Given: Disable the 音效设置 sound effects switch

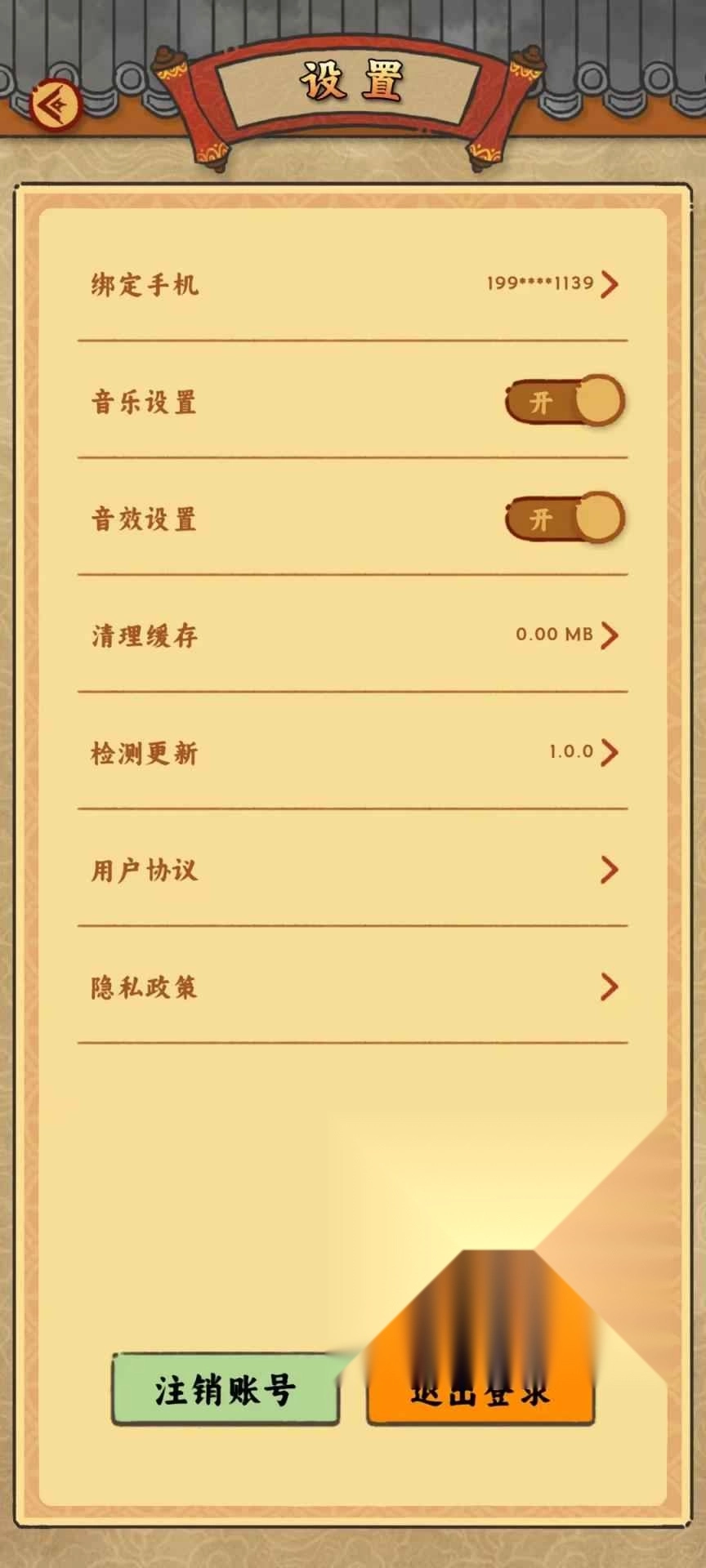Looking at the screenshot, I should click(x=564, y=517).
